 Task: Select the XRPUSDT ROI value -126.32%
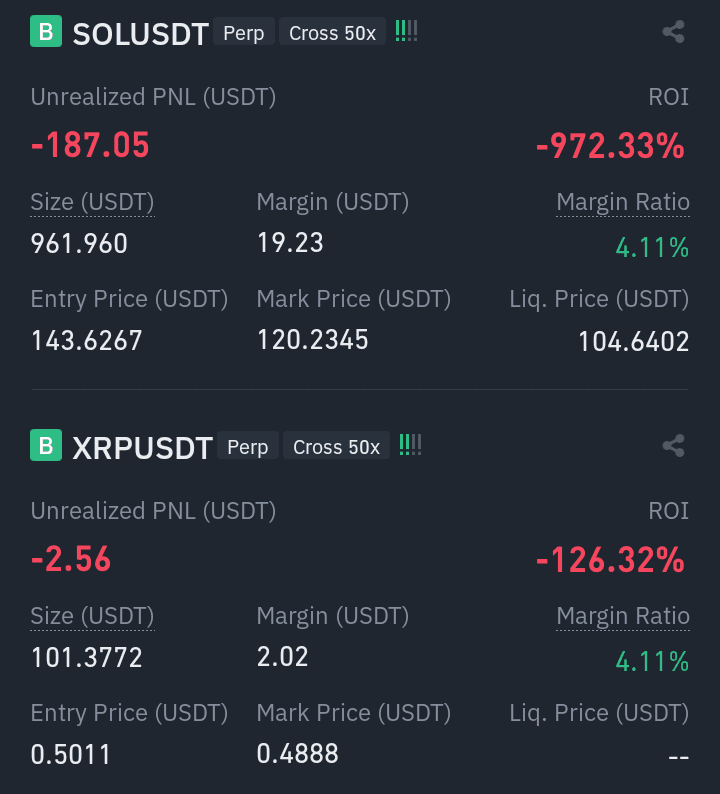610,559
